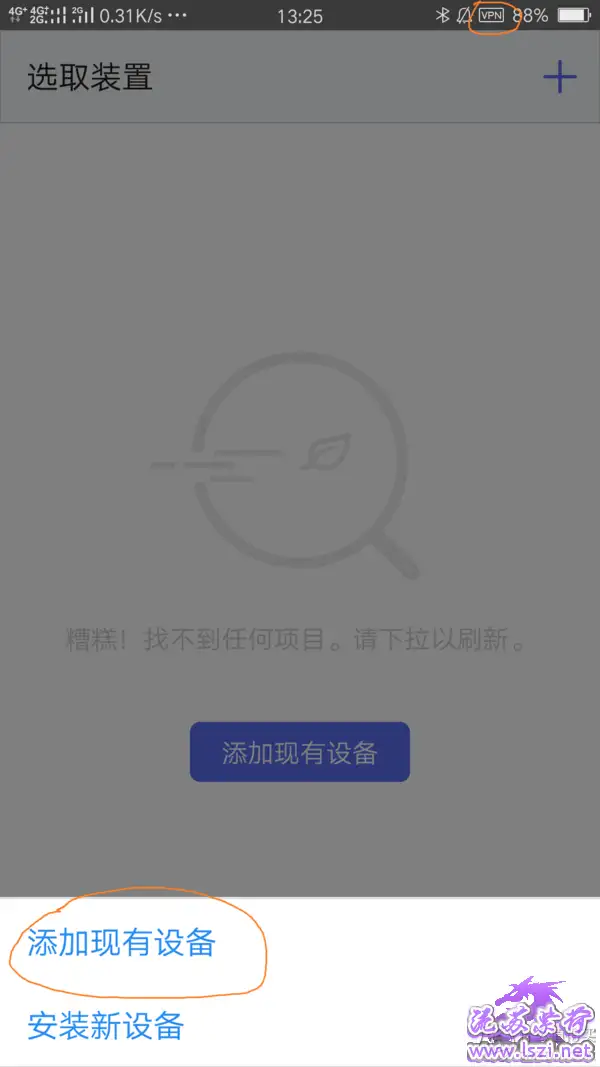Tap the blue 添加现有设备 button
This screenshot has height=1067, width=600.
click(x=299, y=752)
